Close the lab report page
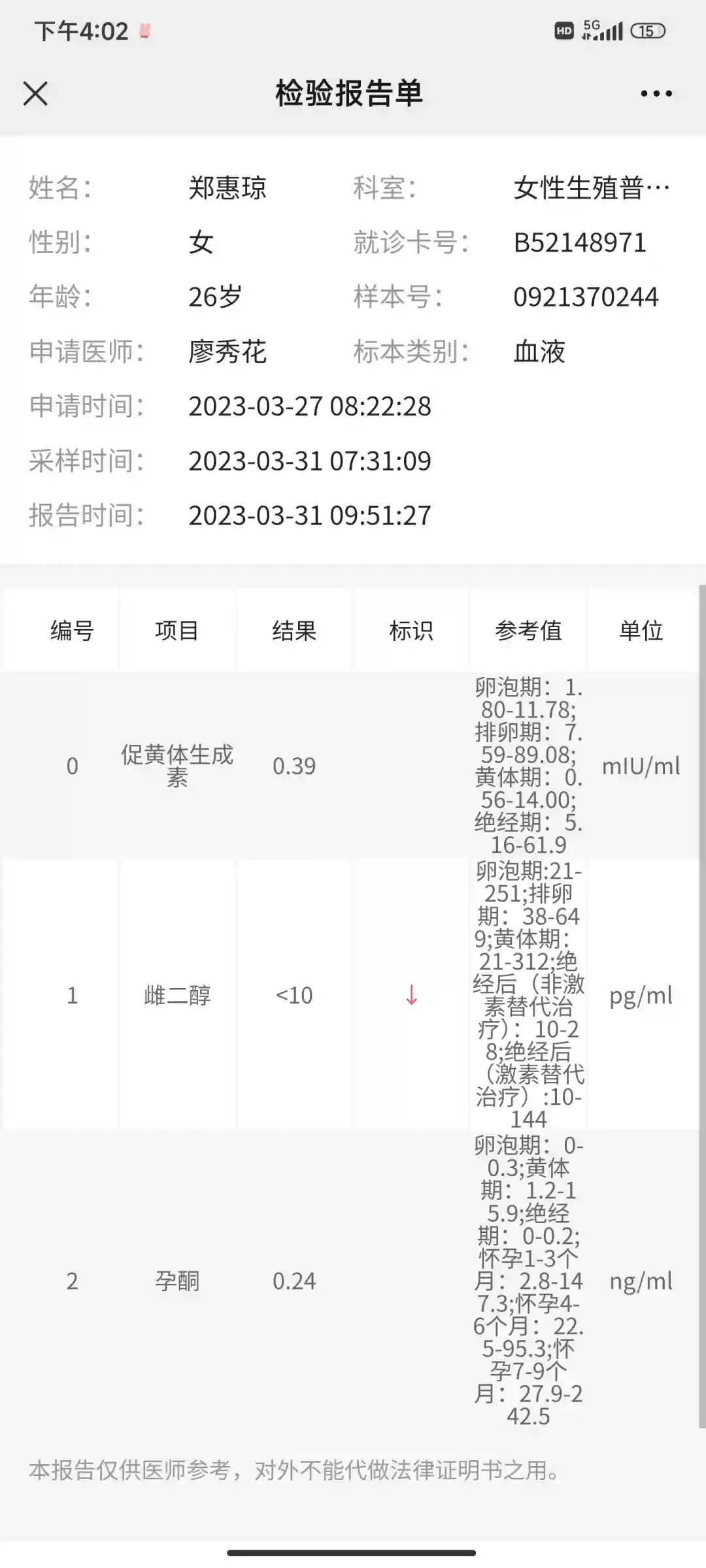706x1568 pixels. (35, 93)
